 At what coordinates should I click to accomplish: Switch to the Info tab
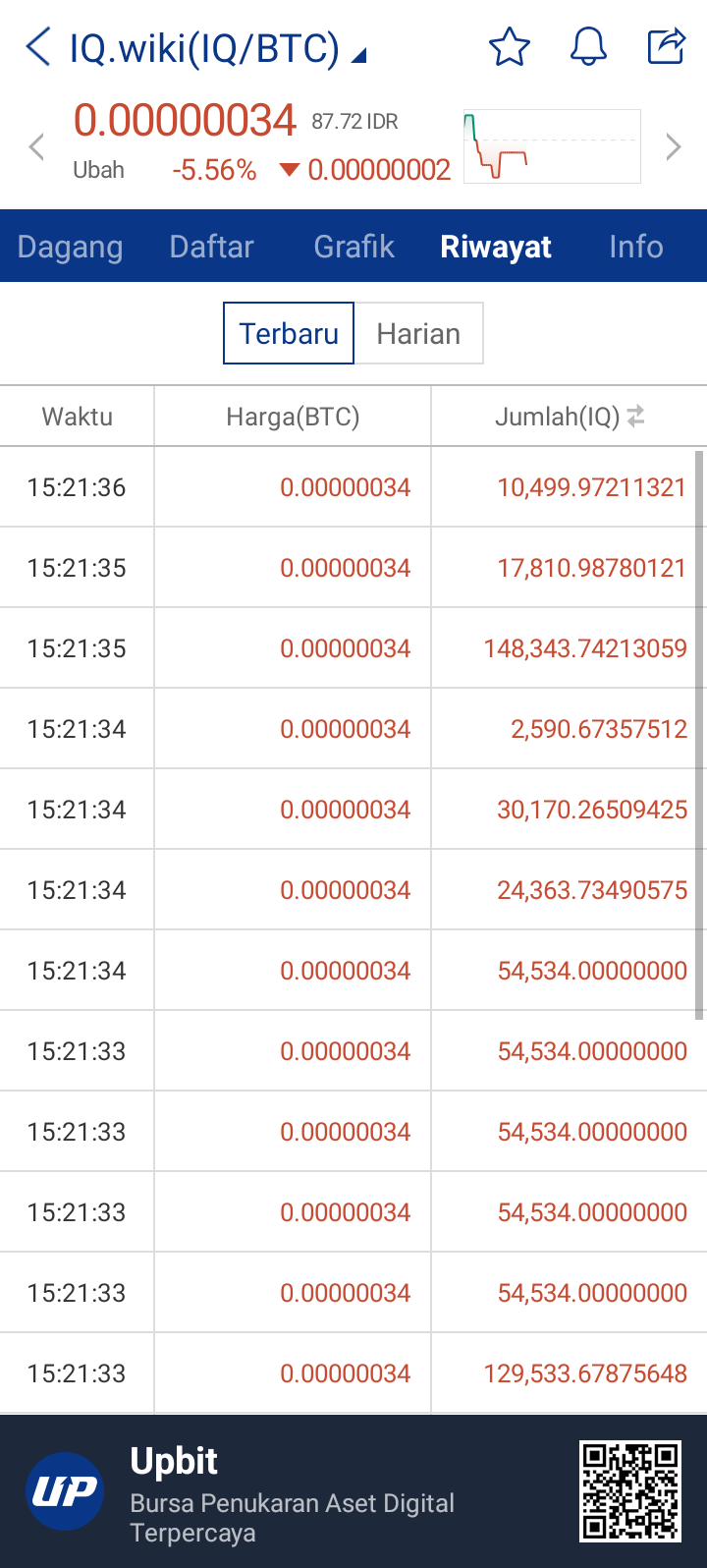click(636, 247)
